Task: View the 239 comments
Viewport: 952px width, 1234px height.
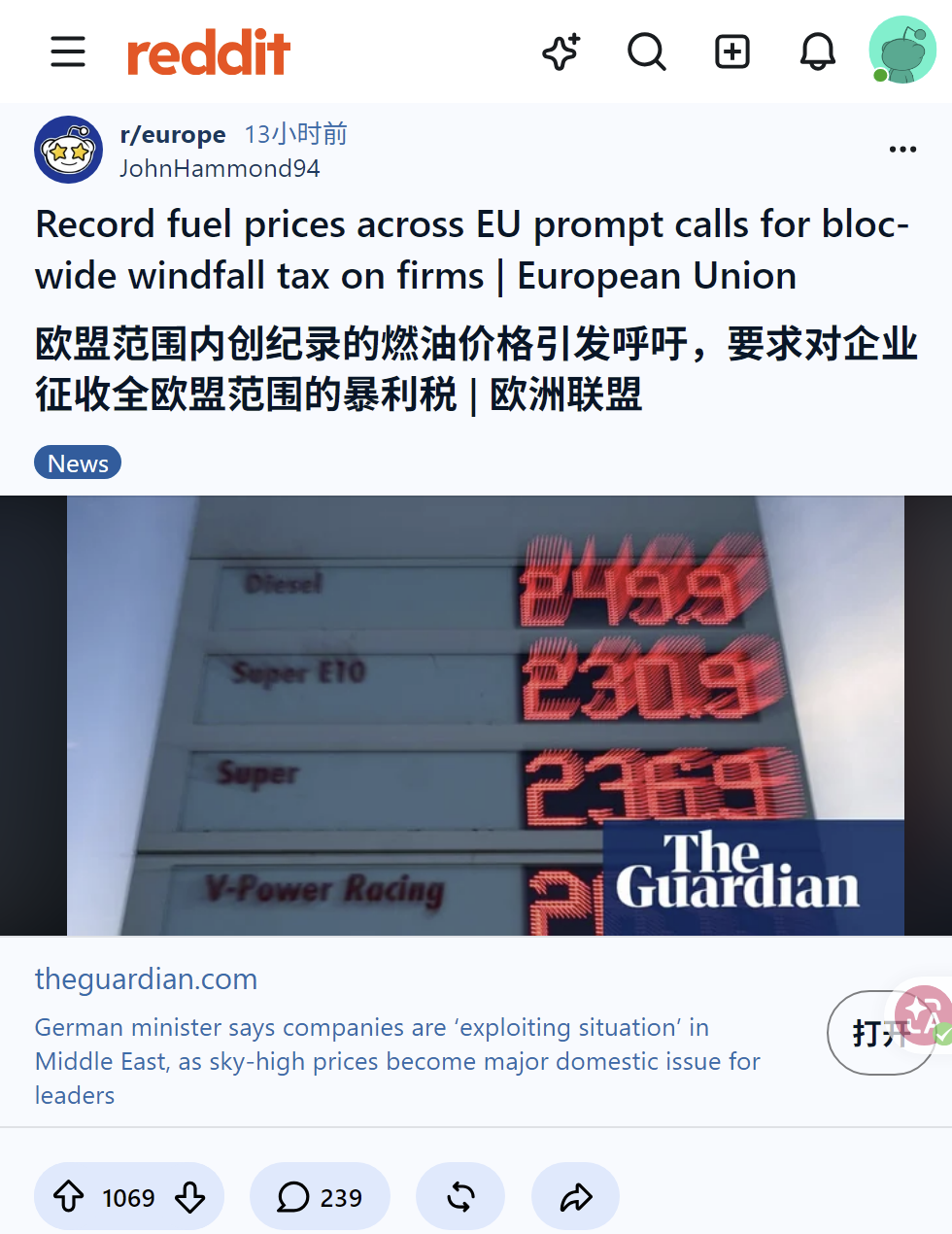Action: coord(320,1196)
